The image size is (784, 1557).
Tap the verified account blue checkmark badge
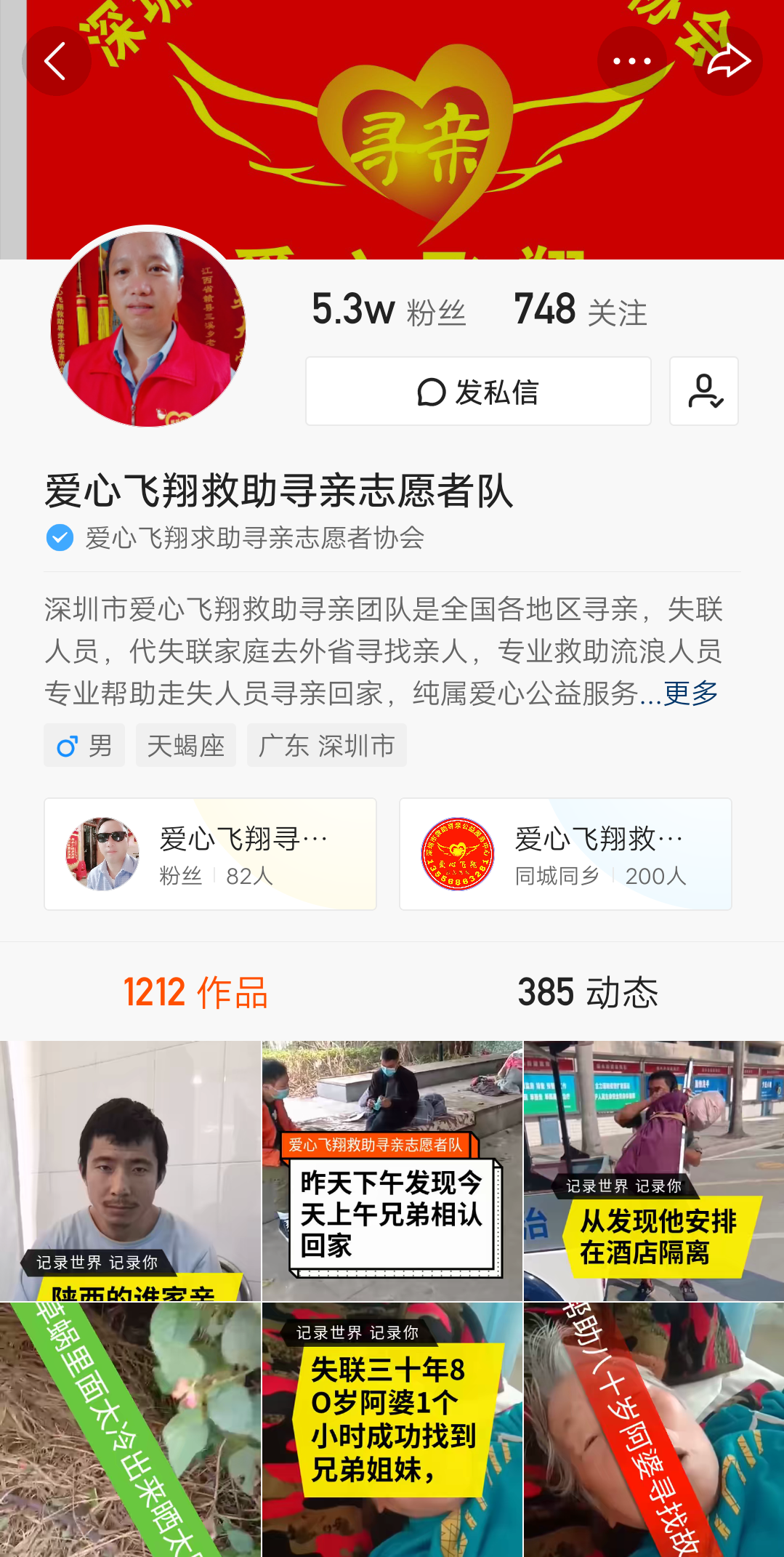[x=59, y=539]
